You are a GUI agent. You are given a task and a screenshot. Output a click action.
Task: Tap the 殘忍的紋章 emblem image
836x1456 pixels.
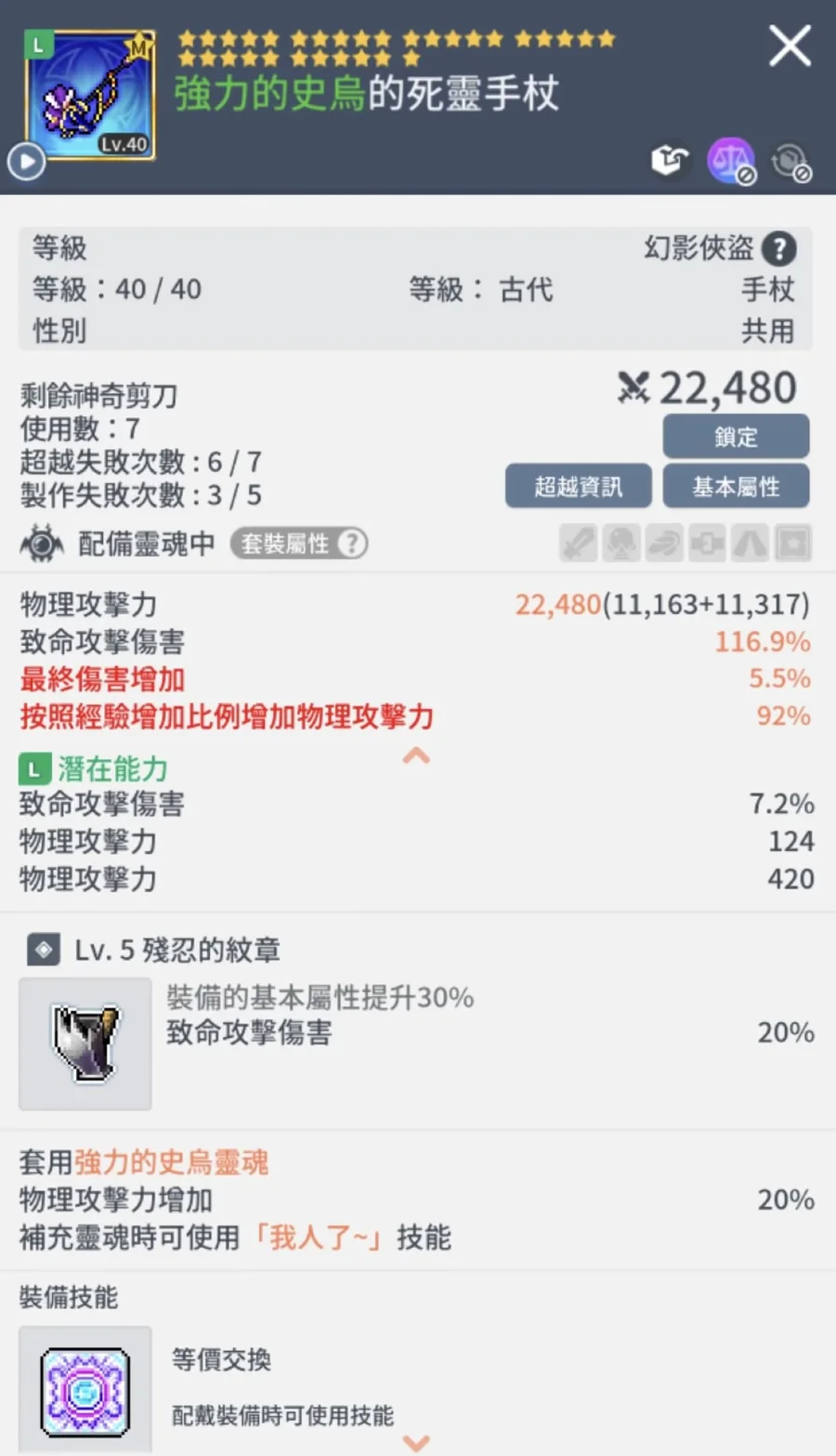click(x=85, y=1043)
